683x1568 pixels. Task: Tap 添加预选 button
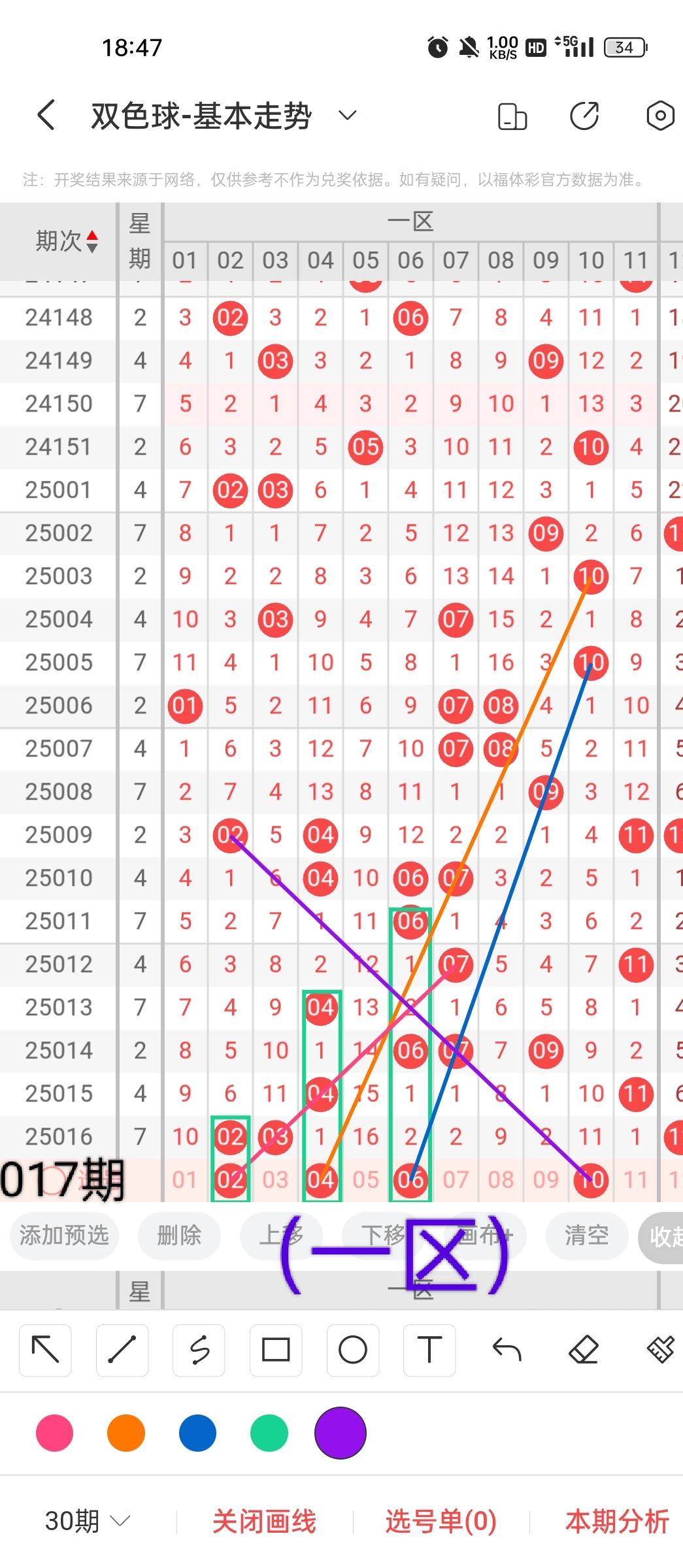click(x=64, y=1235)
